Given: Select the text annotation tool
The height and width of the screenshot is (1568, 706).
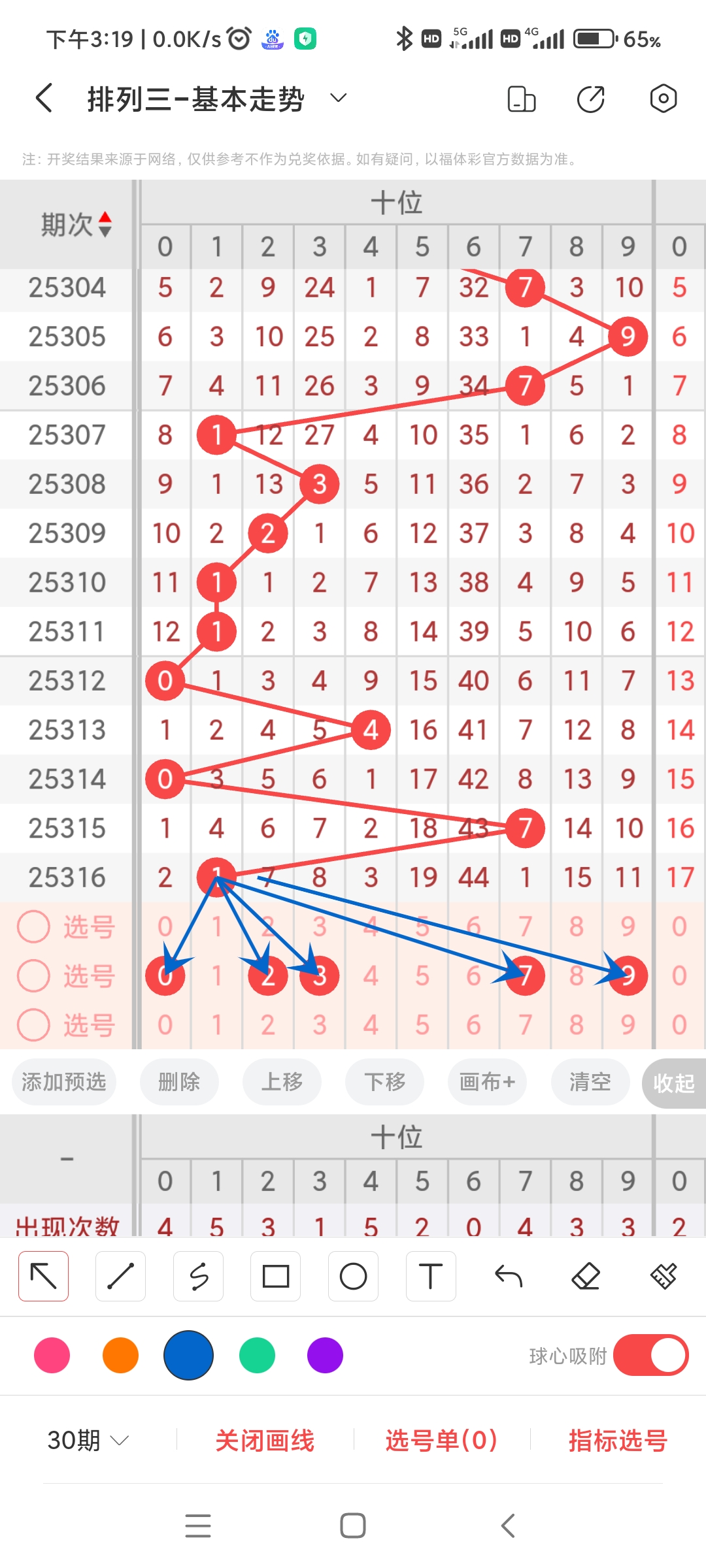Looking at the screenshot, I should [x=431, y=1276].
